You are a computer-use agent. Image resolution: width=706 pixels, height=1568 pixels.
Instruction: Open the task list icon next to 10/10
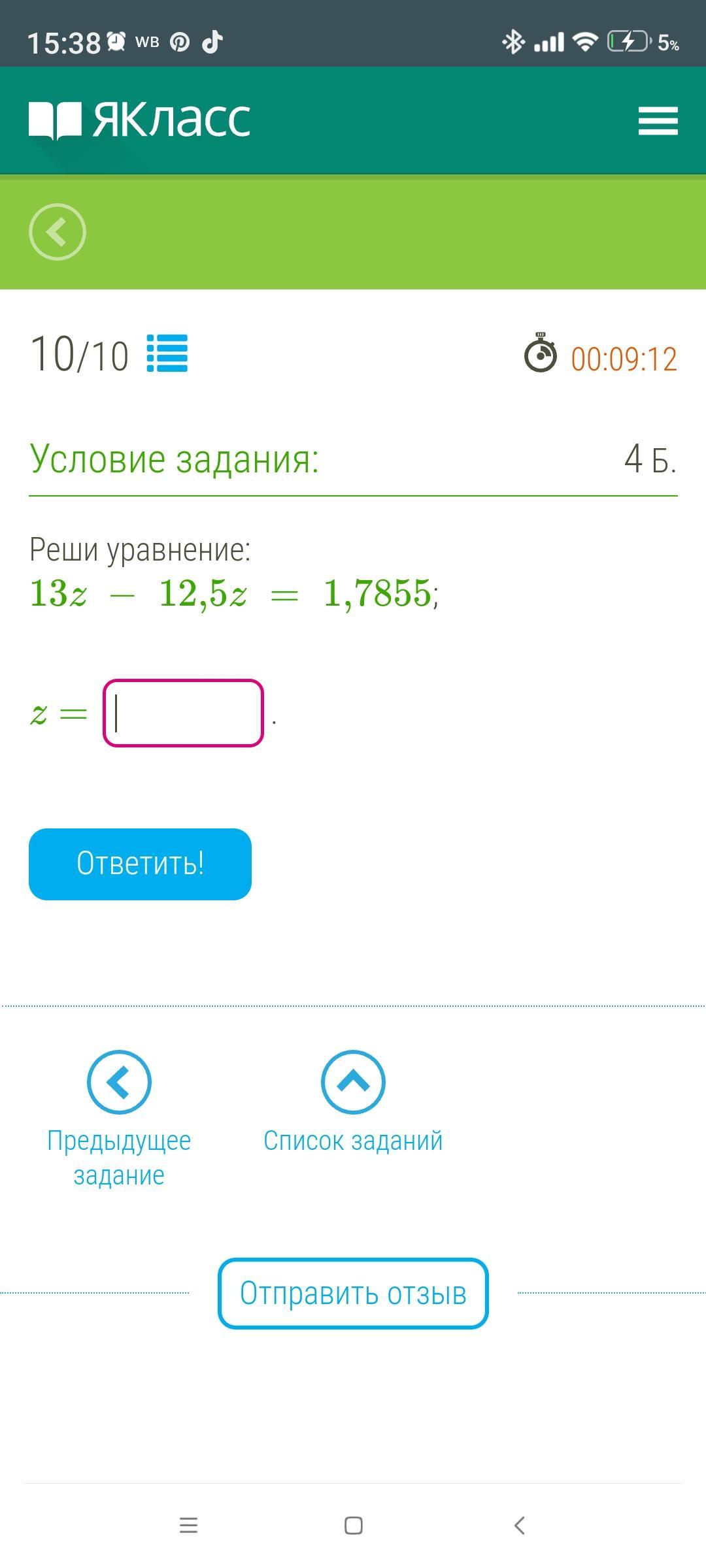point(167,353)
